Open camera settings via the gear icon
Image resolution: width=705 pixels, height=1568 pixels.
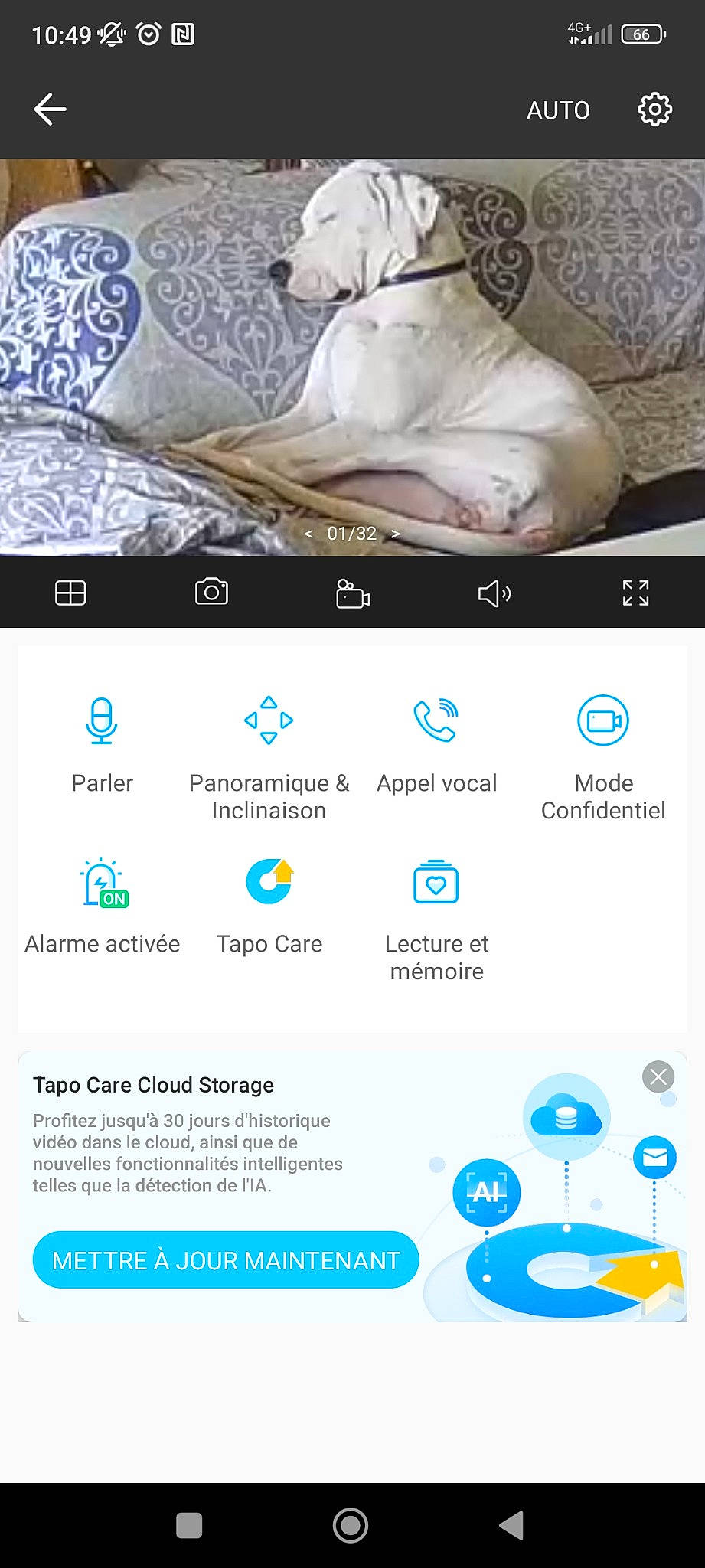point(654,109)
